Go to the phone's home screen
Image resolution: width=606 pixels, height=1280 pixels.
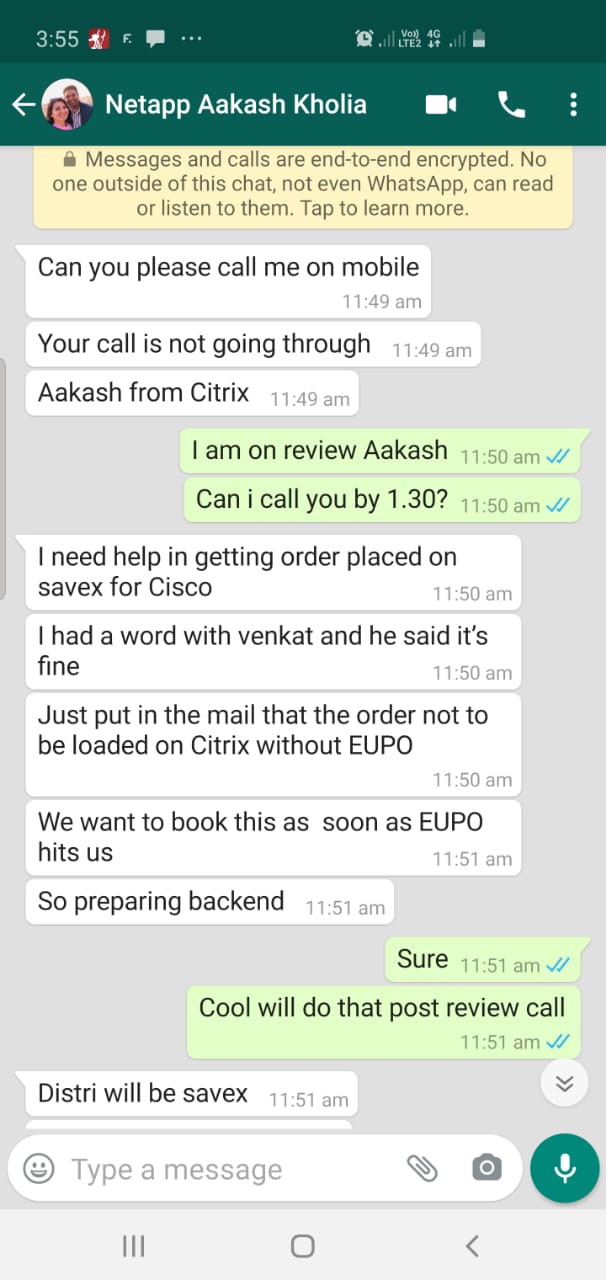click(x=302, y=1246)
